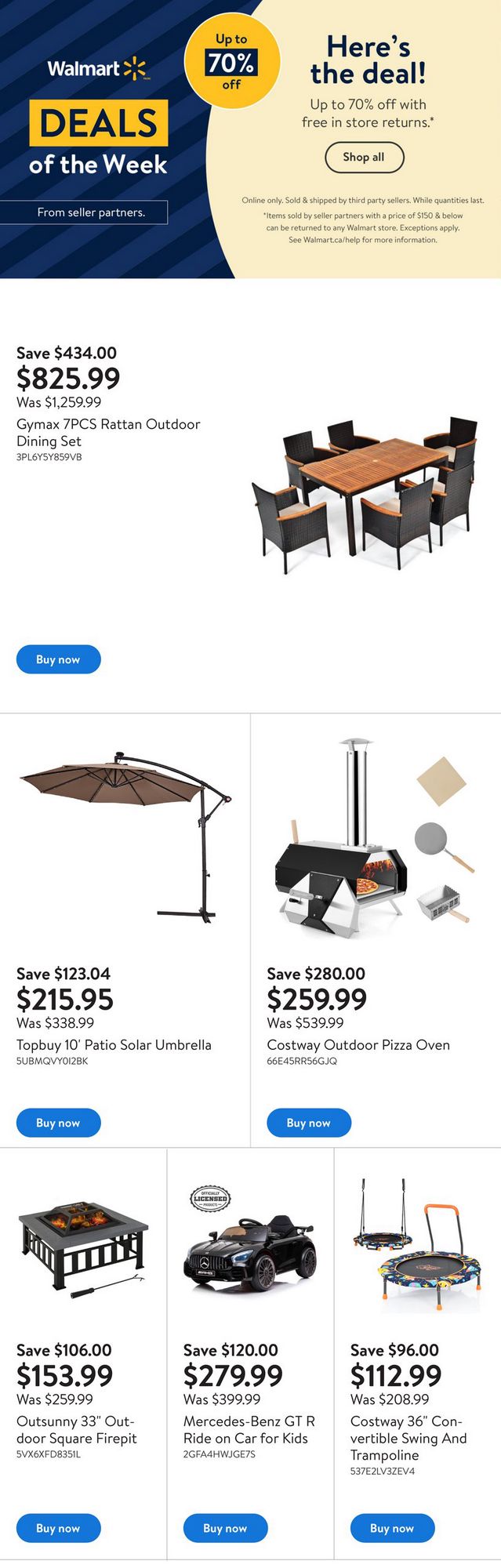Buy the Outsunny 33" Square Firepit
Image resolution: width=501 pixels, height=1568 pixels.
59,1528
